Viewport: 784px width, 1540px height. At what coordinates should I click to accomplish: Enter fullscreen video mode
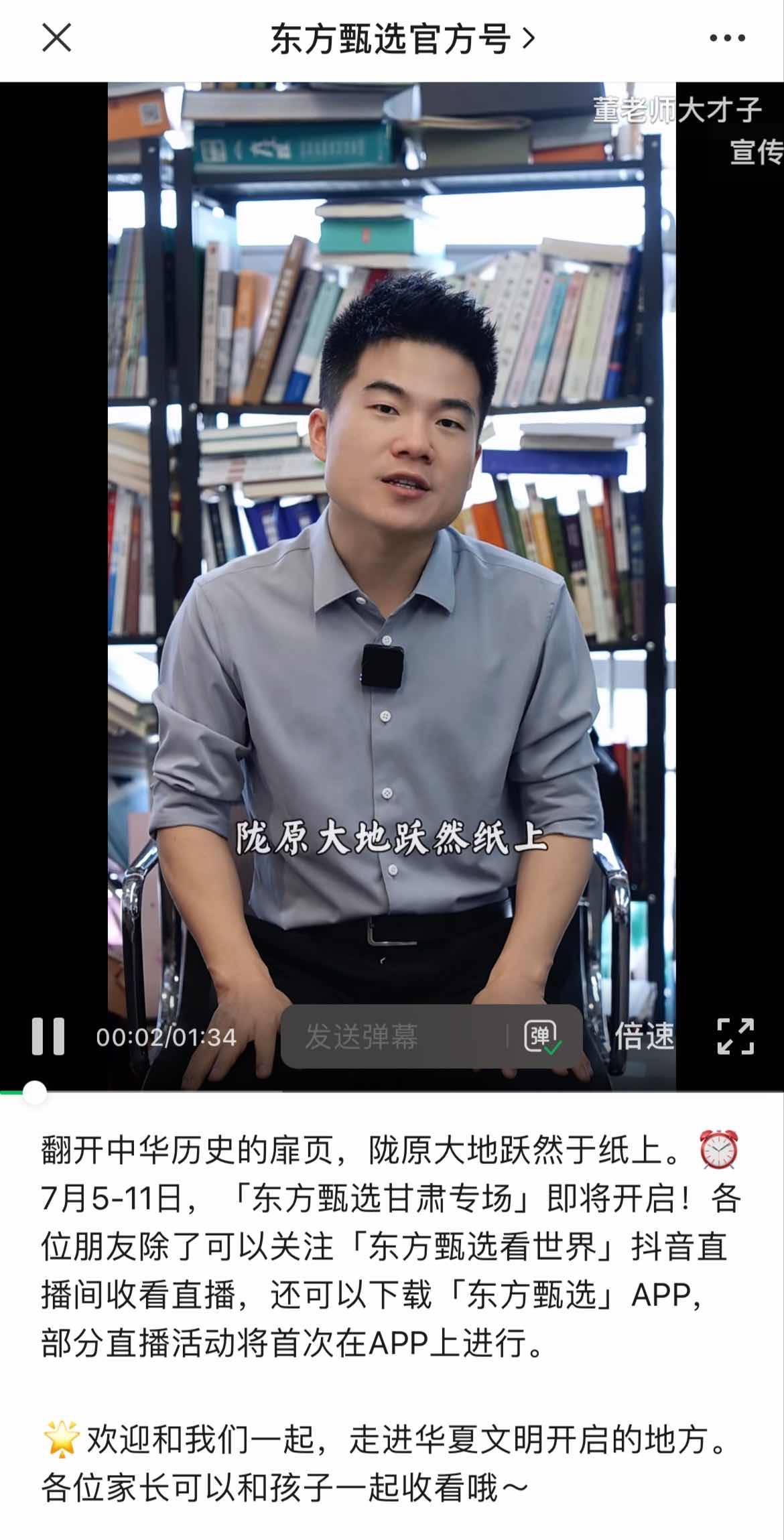click(x=735, y=1037)
